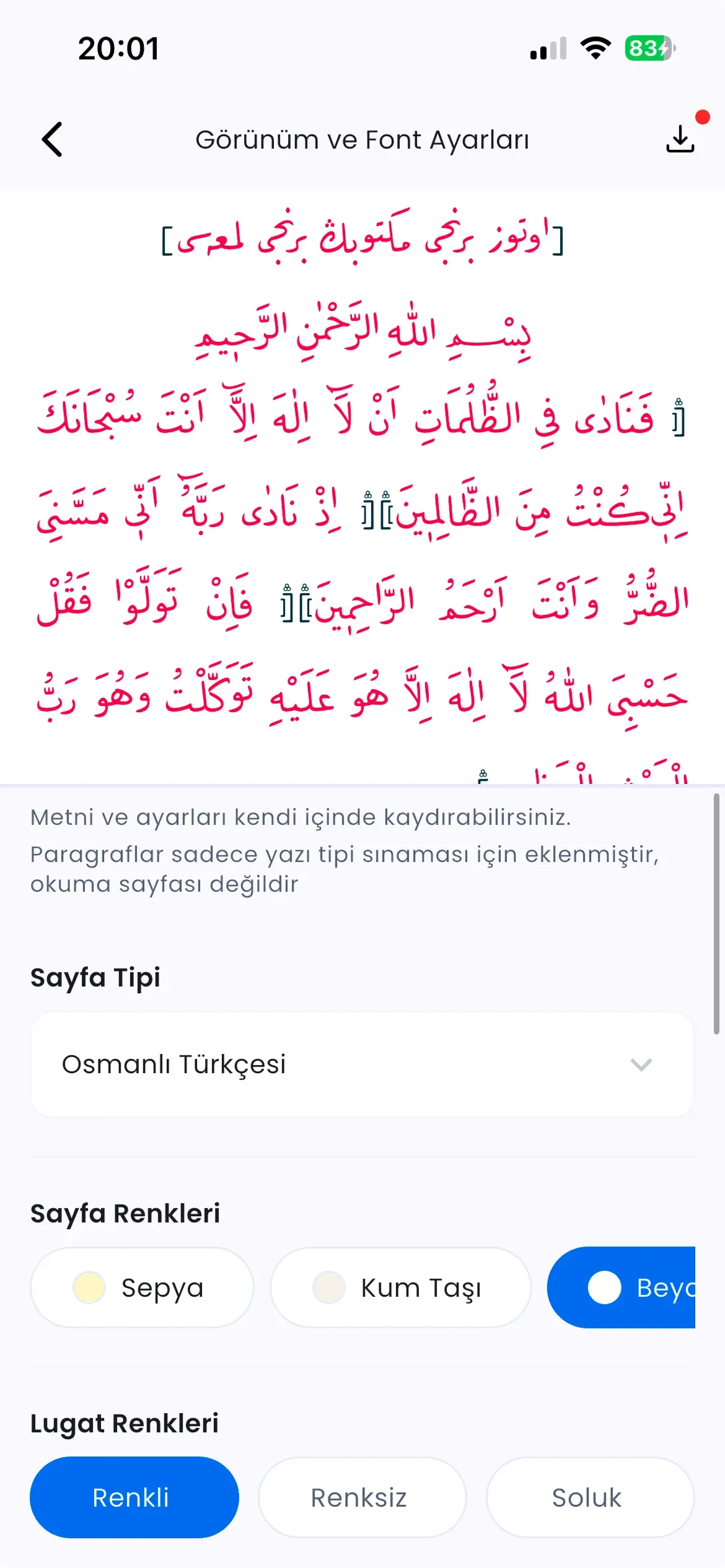Viewport: 725px width, 1568px height.
Task: Tap the back arrow to exit settings
Action: point(53,139)
